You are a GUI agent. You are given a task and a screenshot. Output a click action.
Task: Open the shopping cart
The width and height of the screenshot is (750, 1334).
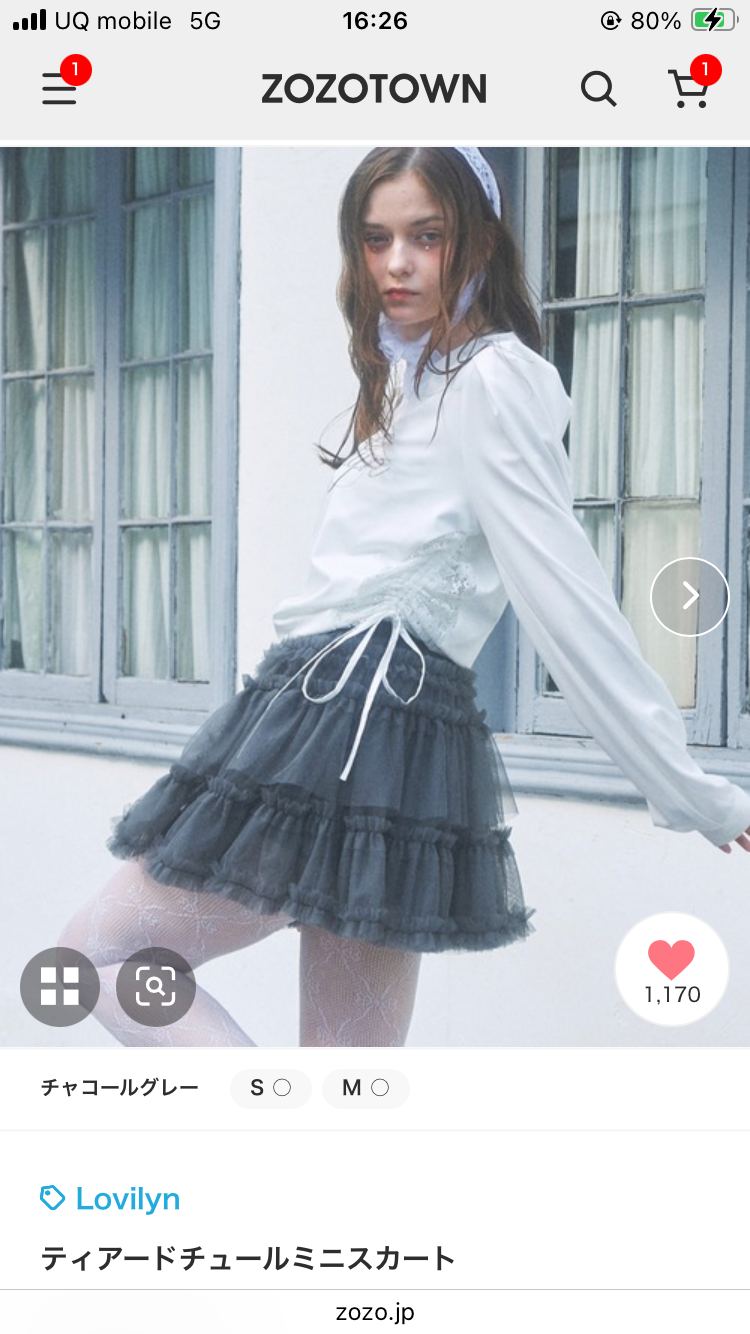pos(689,89)
